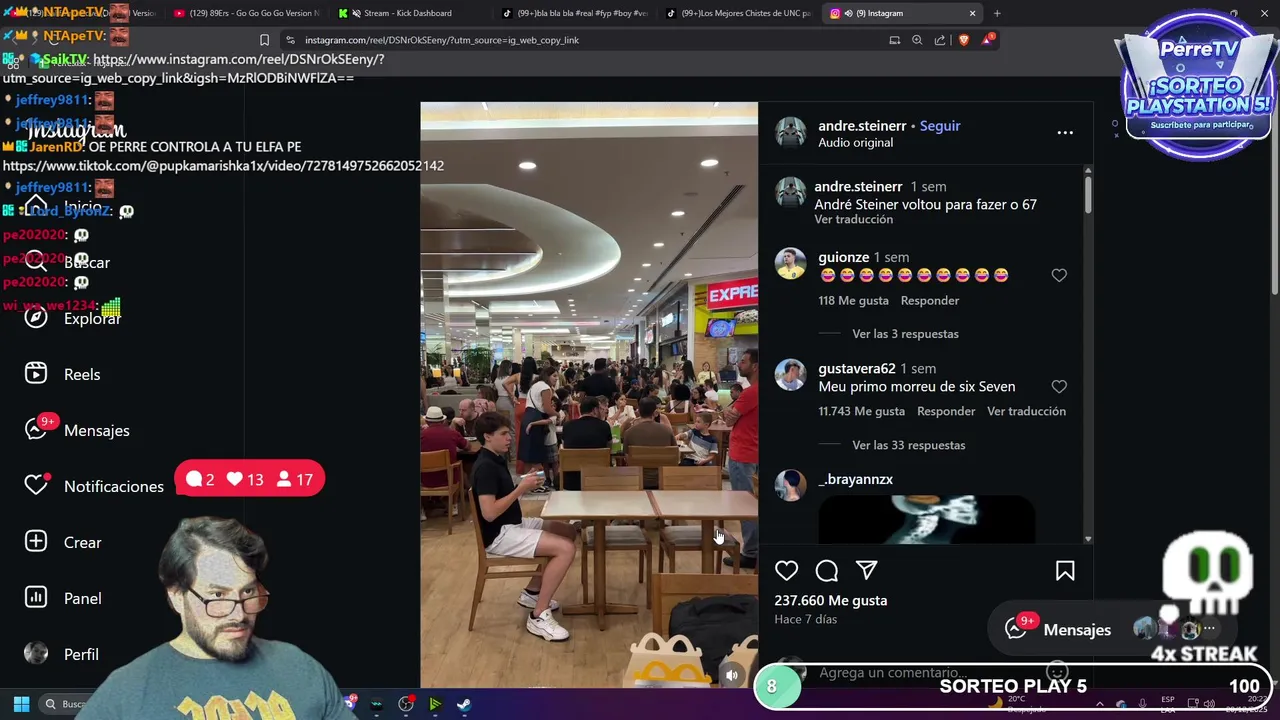Open the comment bubble under the reel

click(x=827, y=571)
